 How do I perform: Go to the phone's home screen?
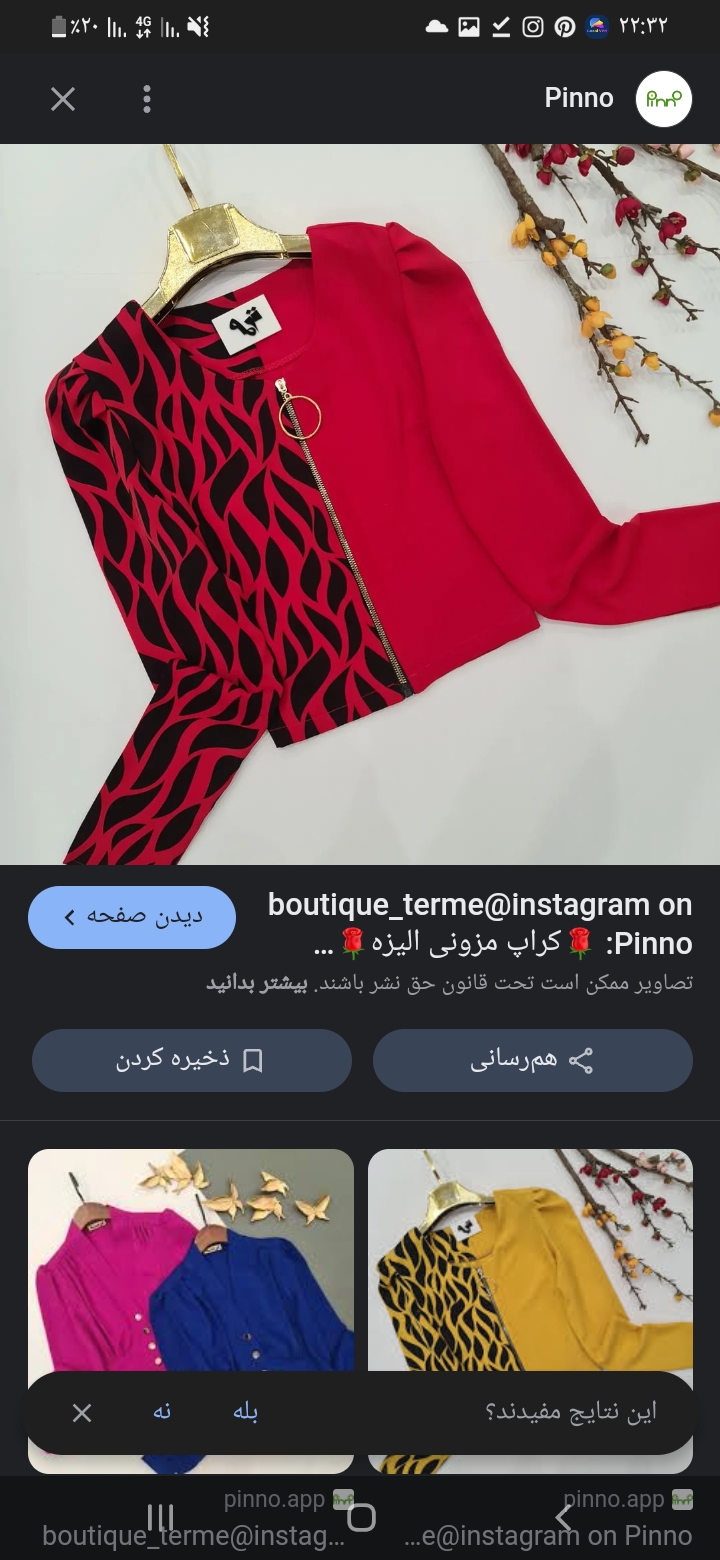coord(361,1518)
